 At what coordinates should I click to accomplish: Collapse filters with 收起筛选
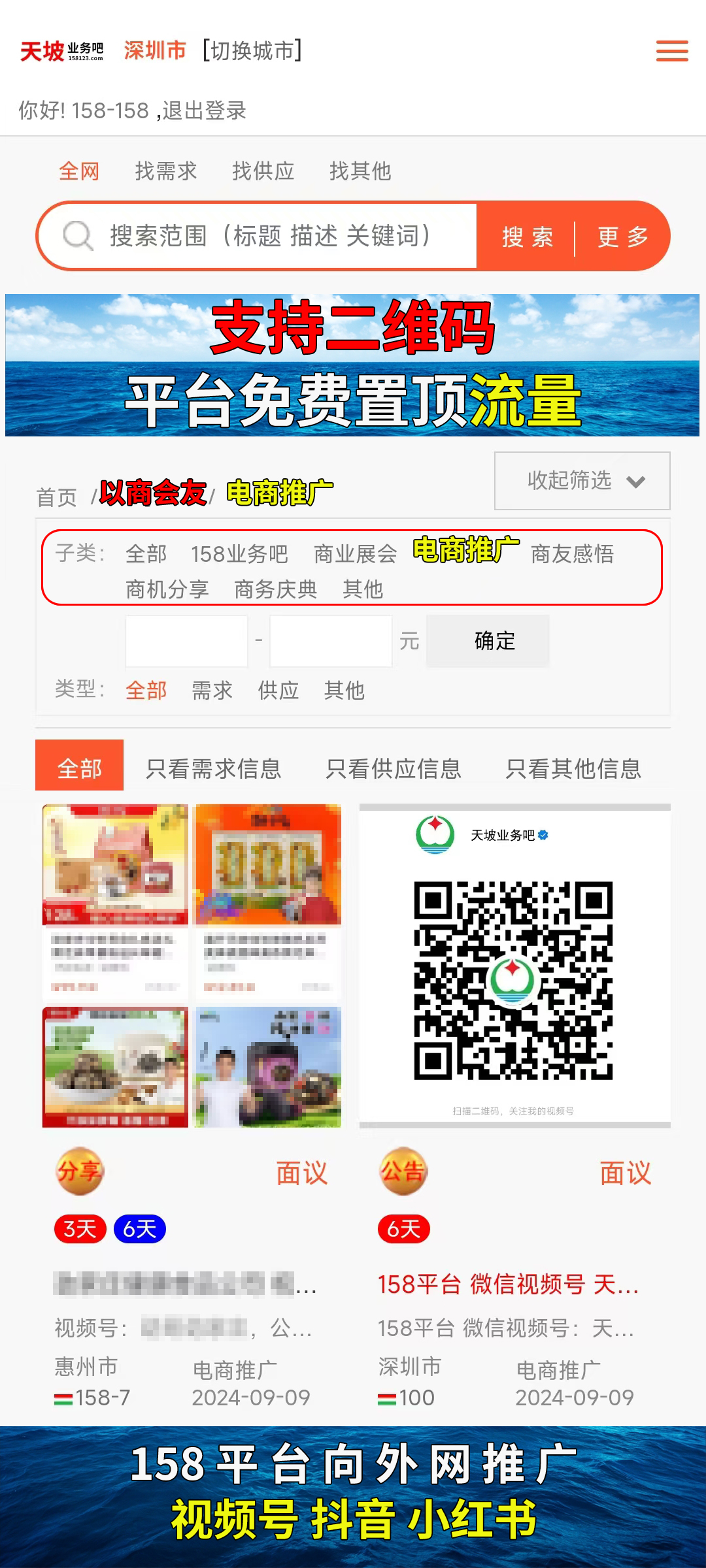[582, 481]
